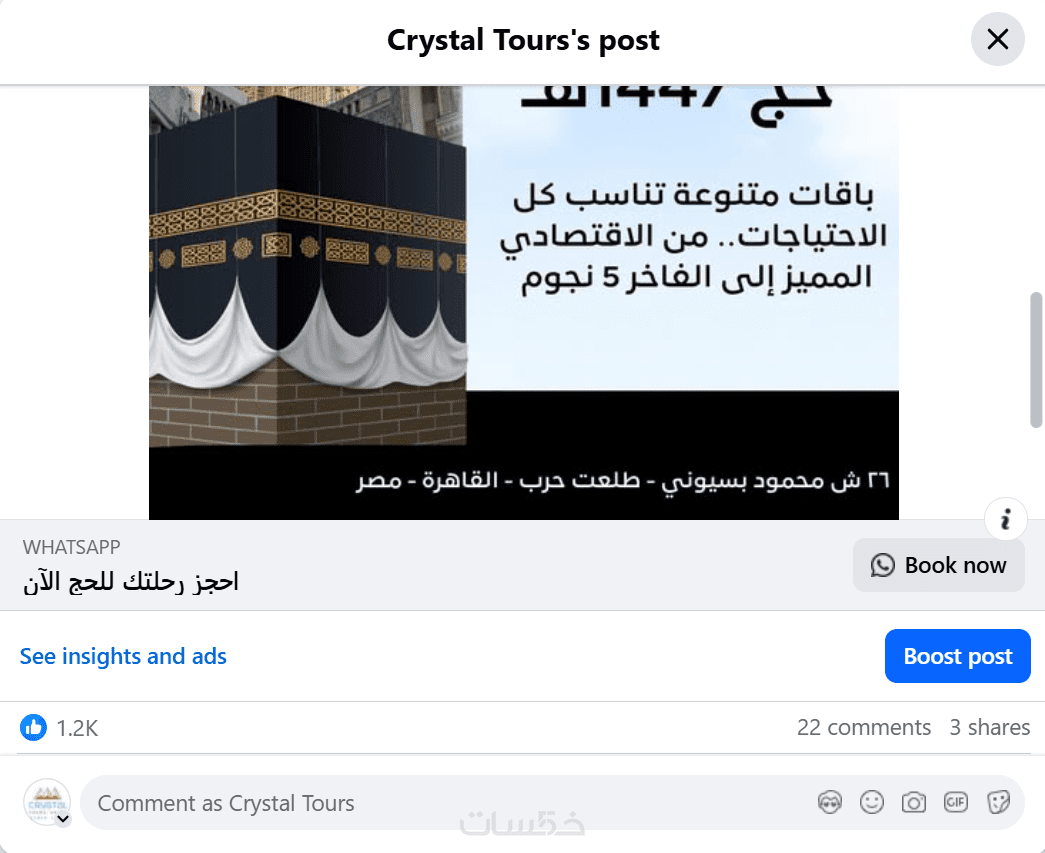
Task: Open See insights and ads
Action: point(123,656)
